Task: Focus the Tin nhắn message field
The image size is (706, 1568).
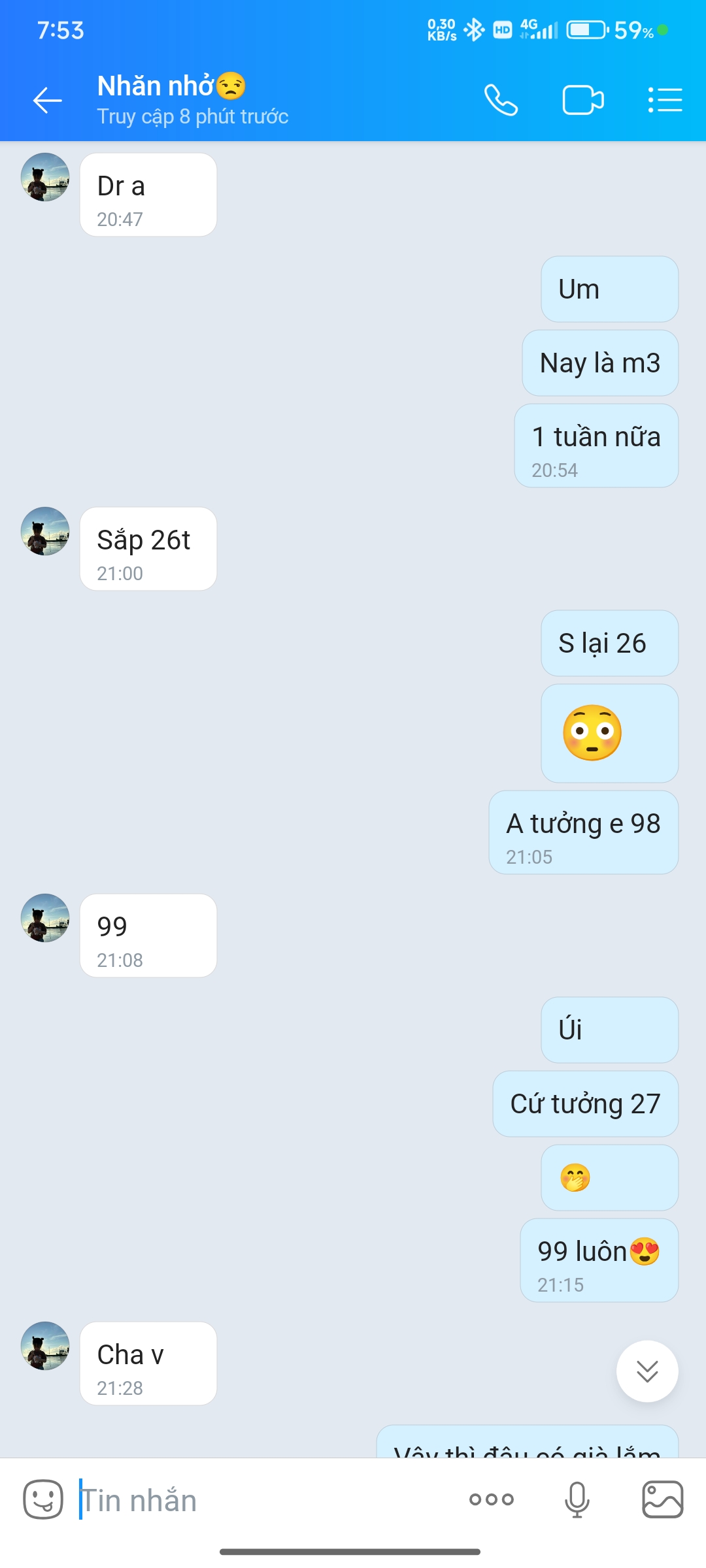Action: [x=261, y=1500]
